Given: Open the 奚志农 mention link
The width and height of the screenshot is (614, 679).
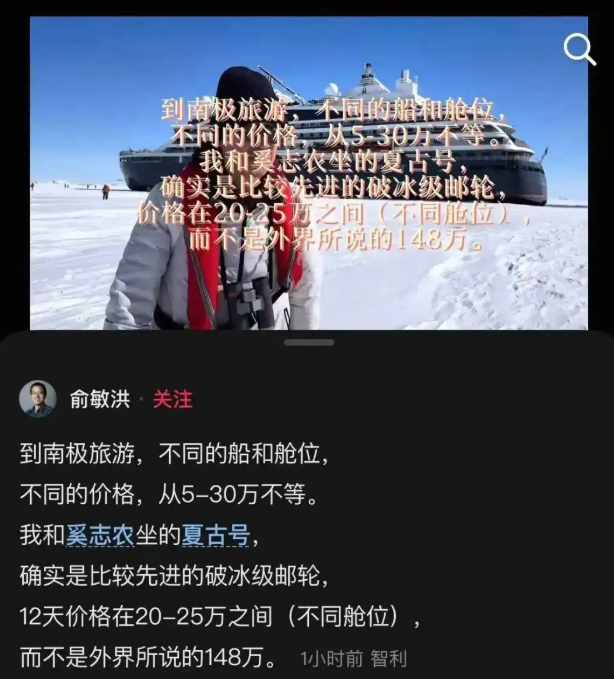Looking at the screenshot, I should [100, 535].
